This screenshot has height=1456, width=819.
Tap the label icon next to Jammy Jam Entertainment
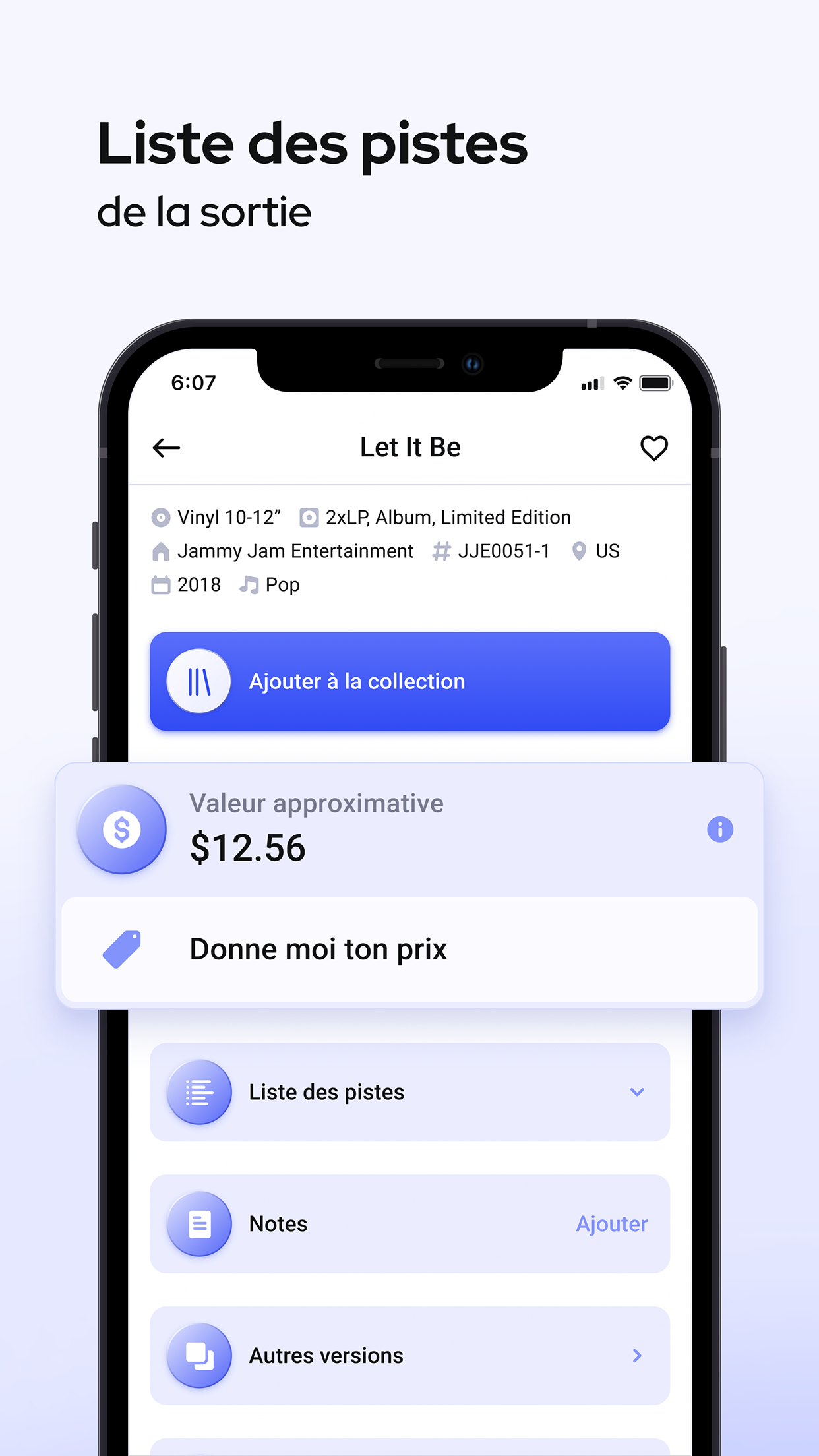pyautogui.click(x=160, y=551)
